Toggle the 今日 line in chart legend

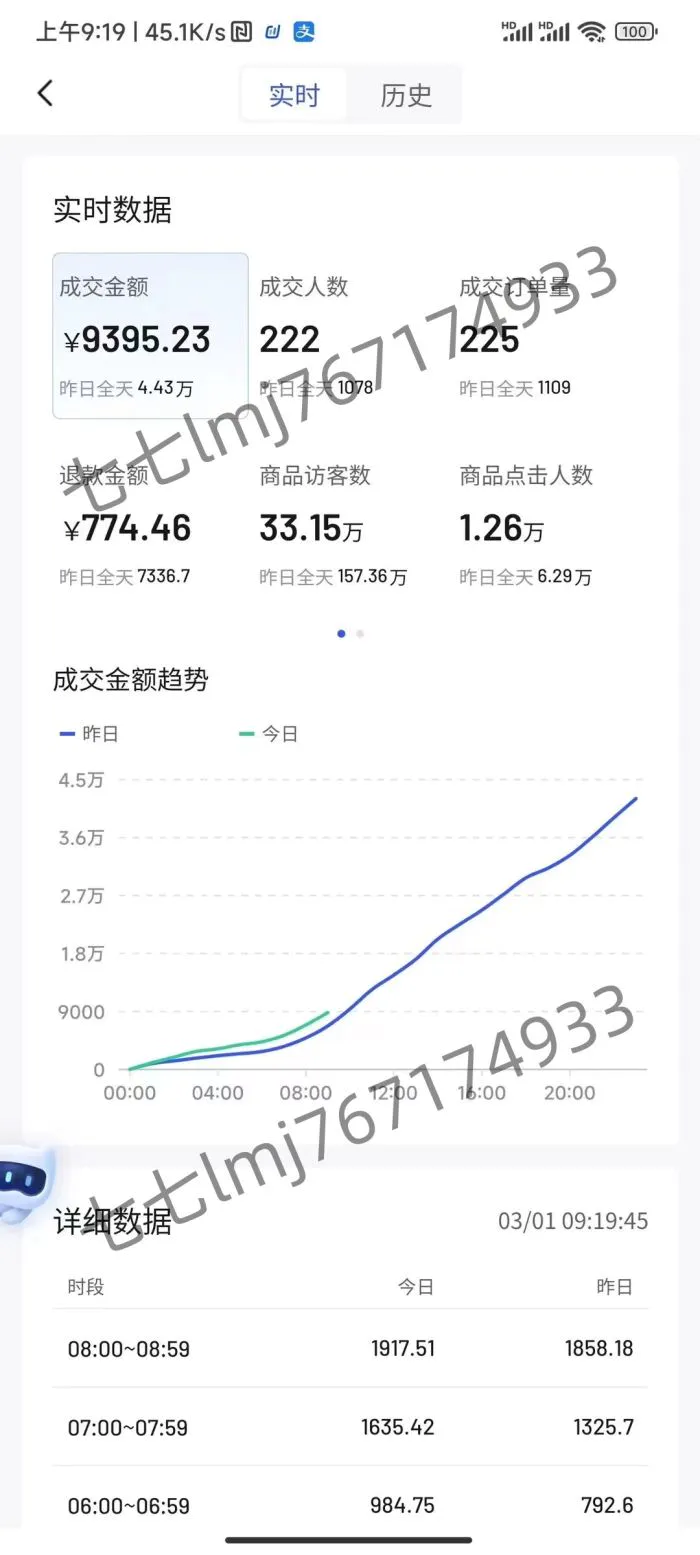point(270,734)
